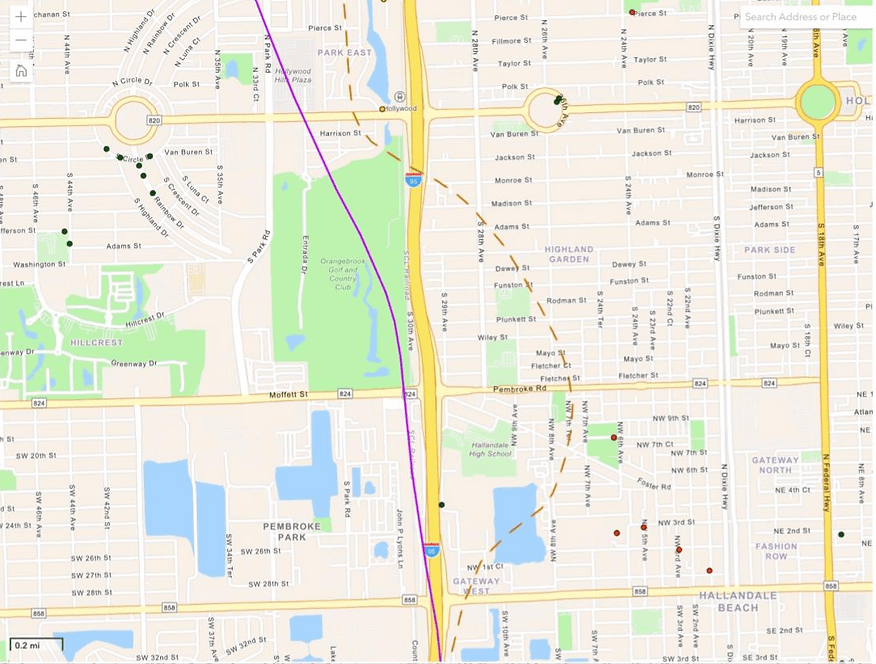Select the dark dot beside I-95 in Gateway West
Image resolution: width=876 pixels, height=664 pixels.
(x=441, y=505)
